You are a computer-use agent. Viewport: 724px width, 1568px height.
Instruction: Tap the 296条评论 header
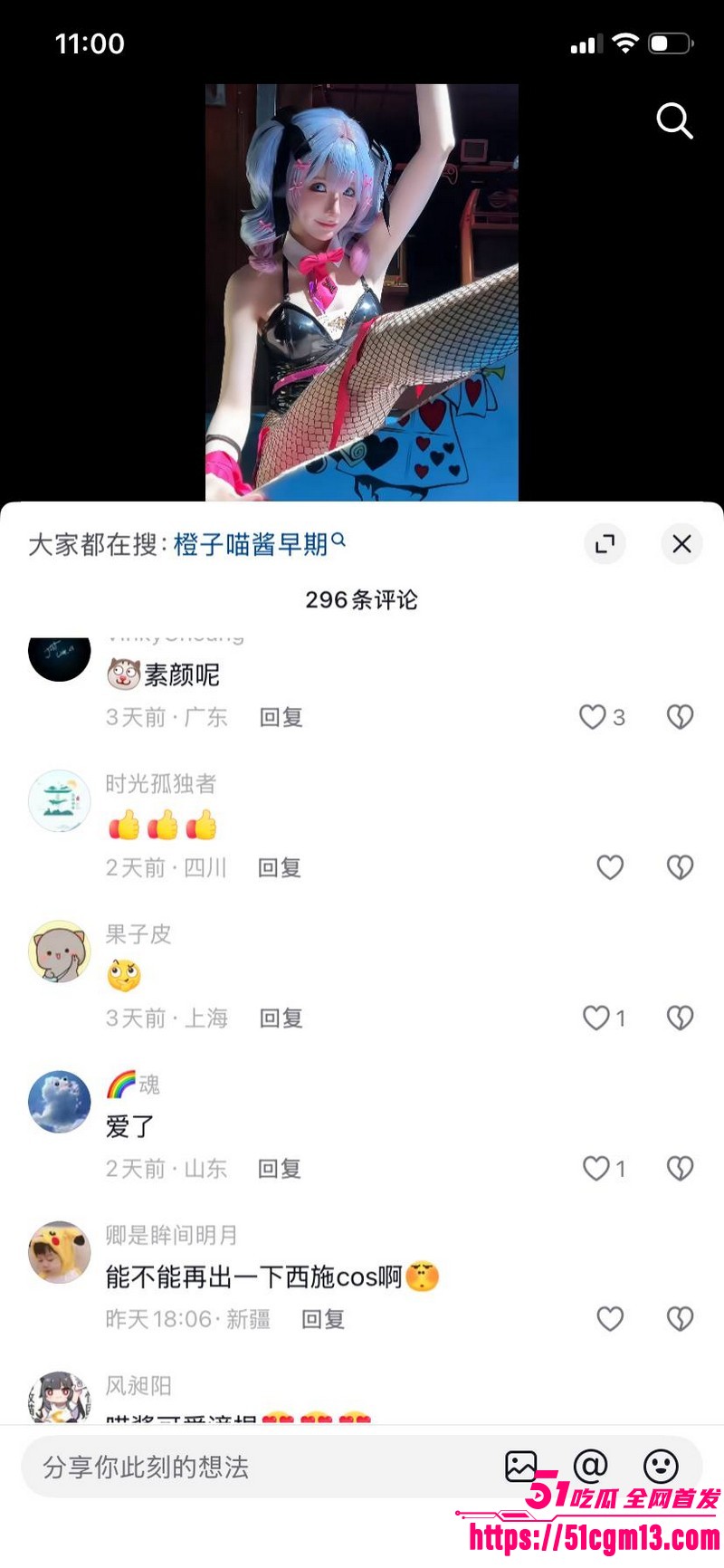[362, 598]
